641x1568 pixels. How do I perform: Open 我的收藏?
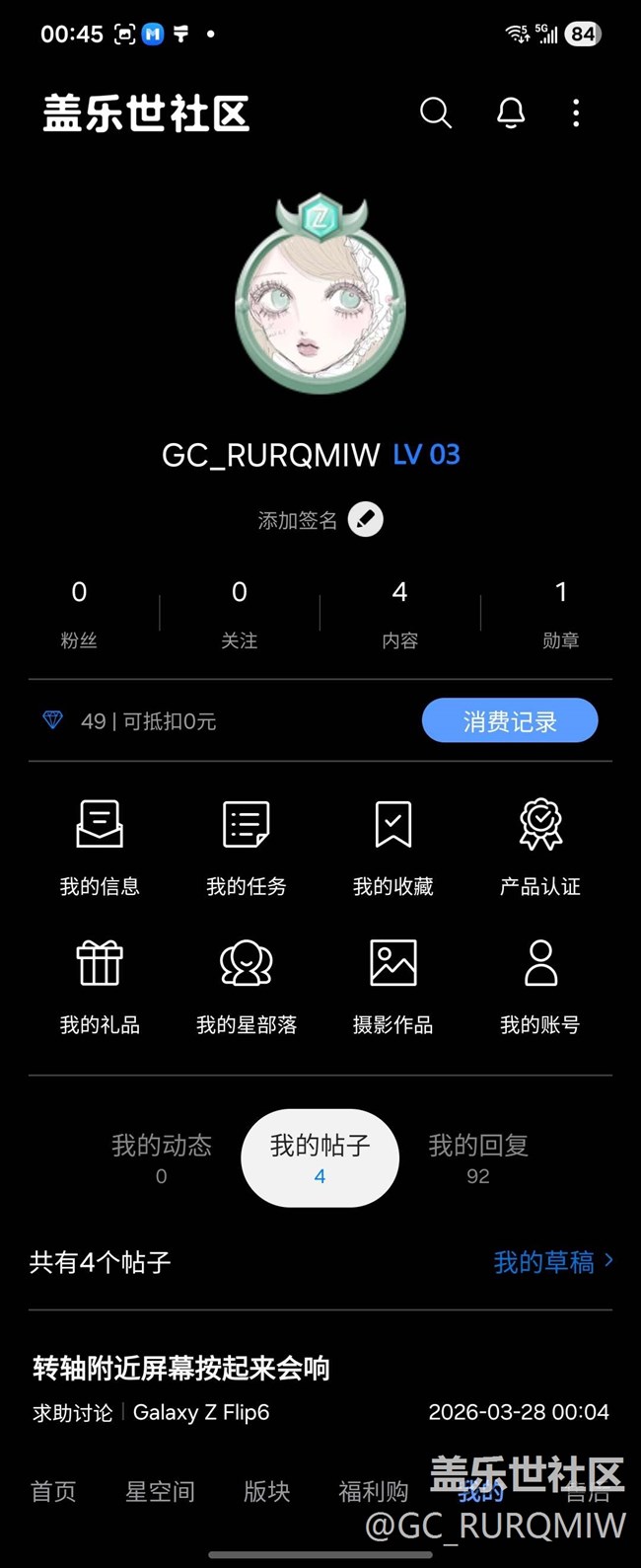[392, 848]
